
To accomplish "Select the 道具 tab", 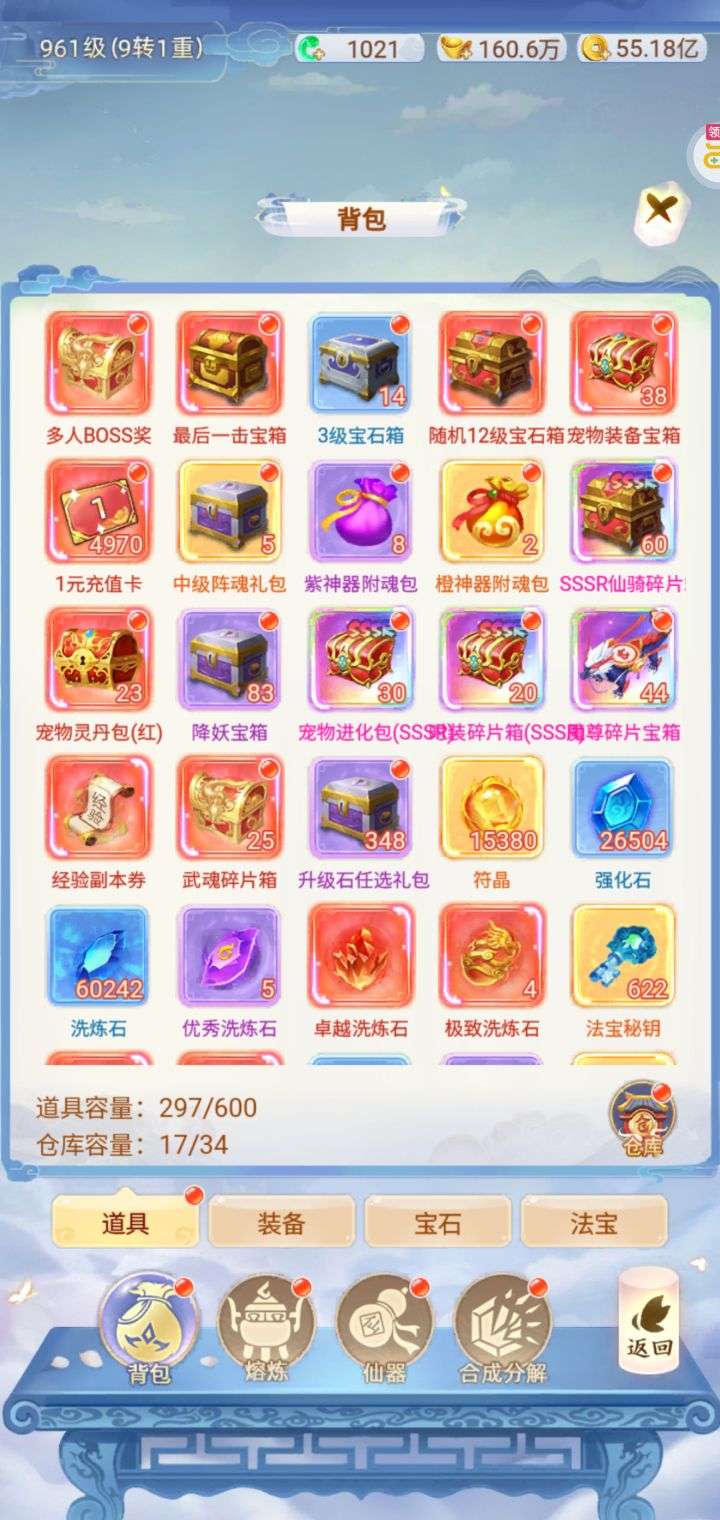I will click(125, 1222).
